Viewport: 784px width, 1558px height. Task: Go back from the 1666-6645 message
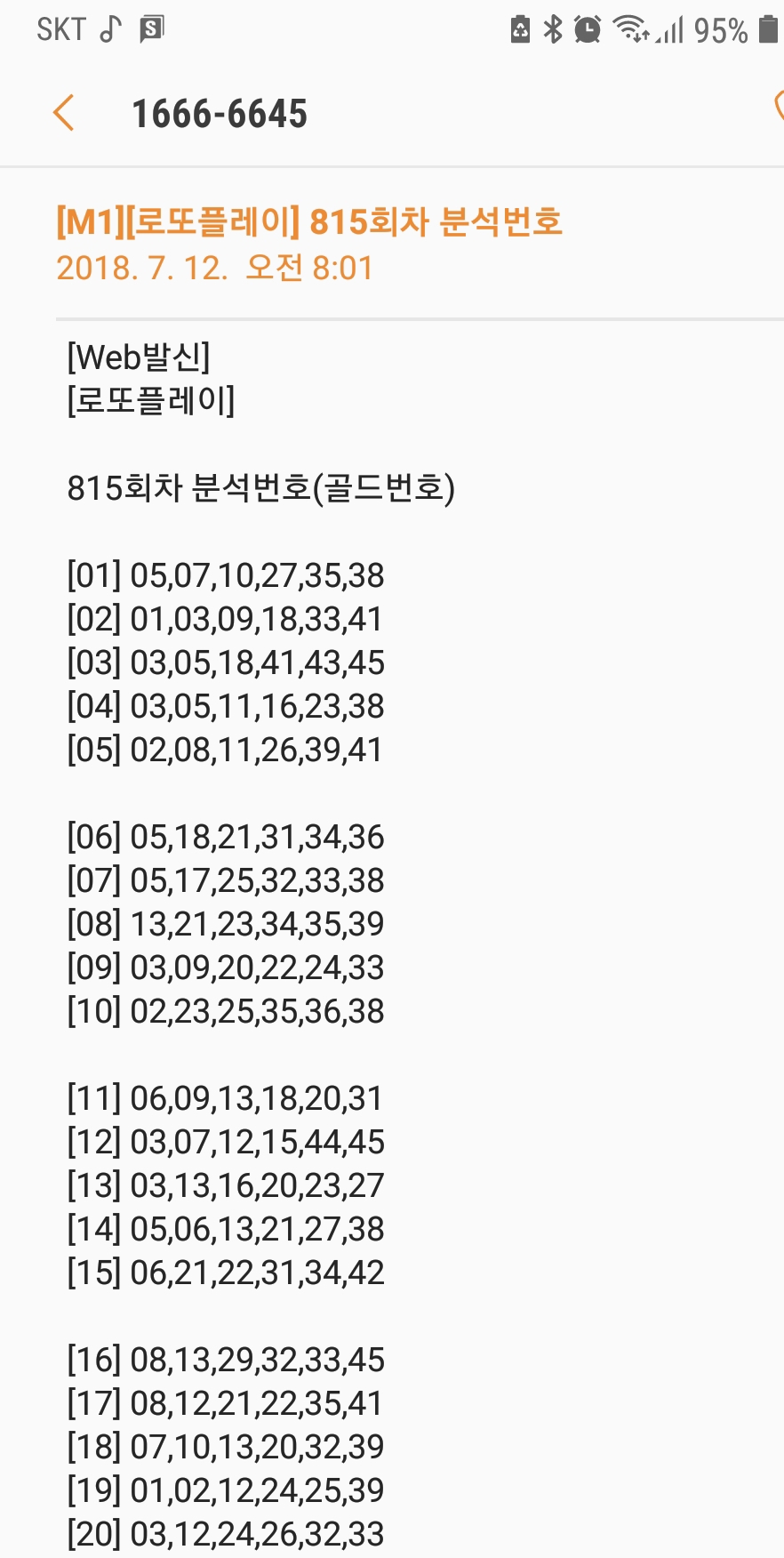click(64, 113)
